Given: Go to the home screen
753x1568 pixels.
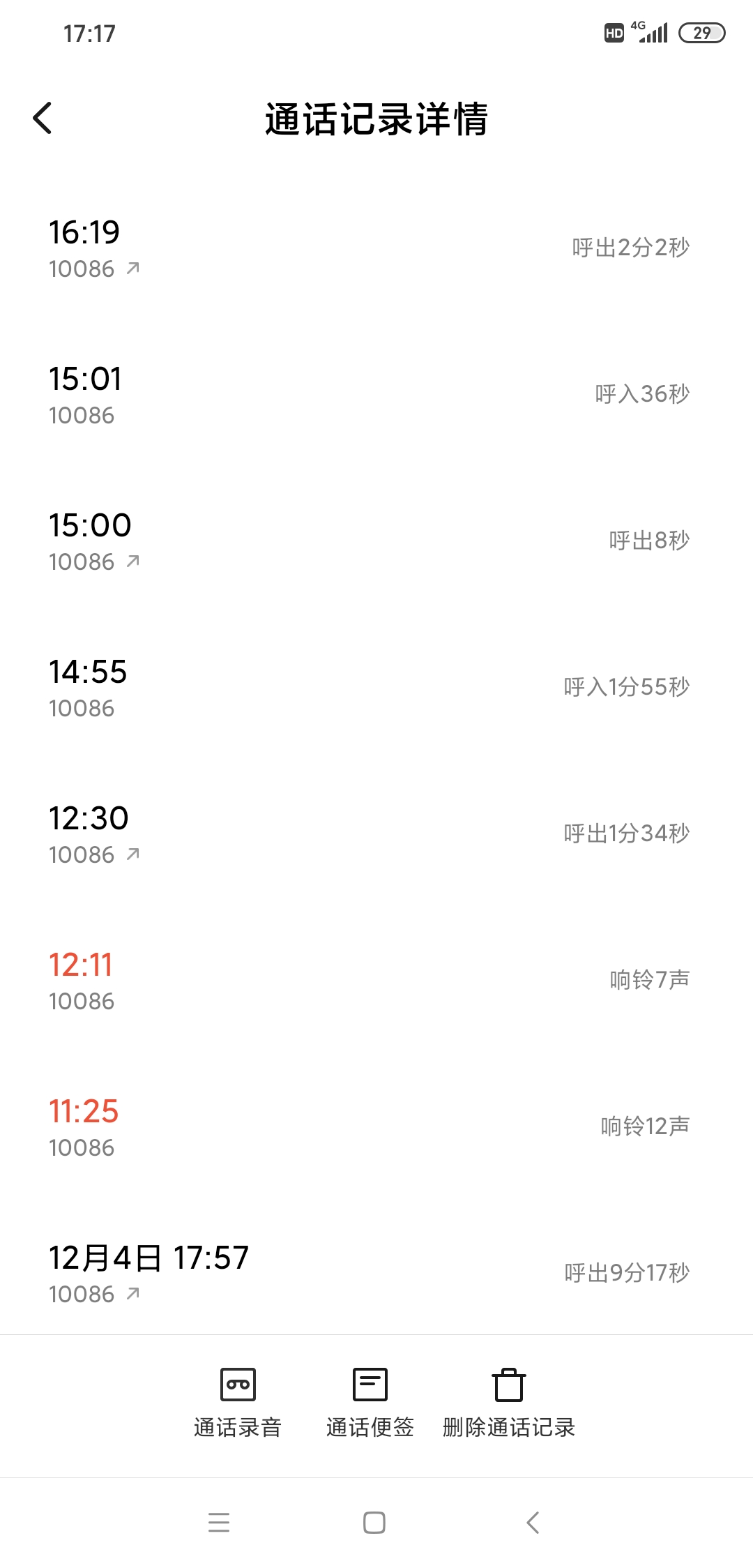Looking at the screenshot, I should (374, 1522).
